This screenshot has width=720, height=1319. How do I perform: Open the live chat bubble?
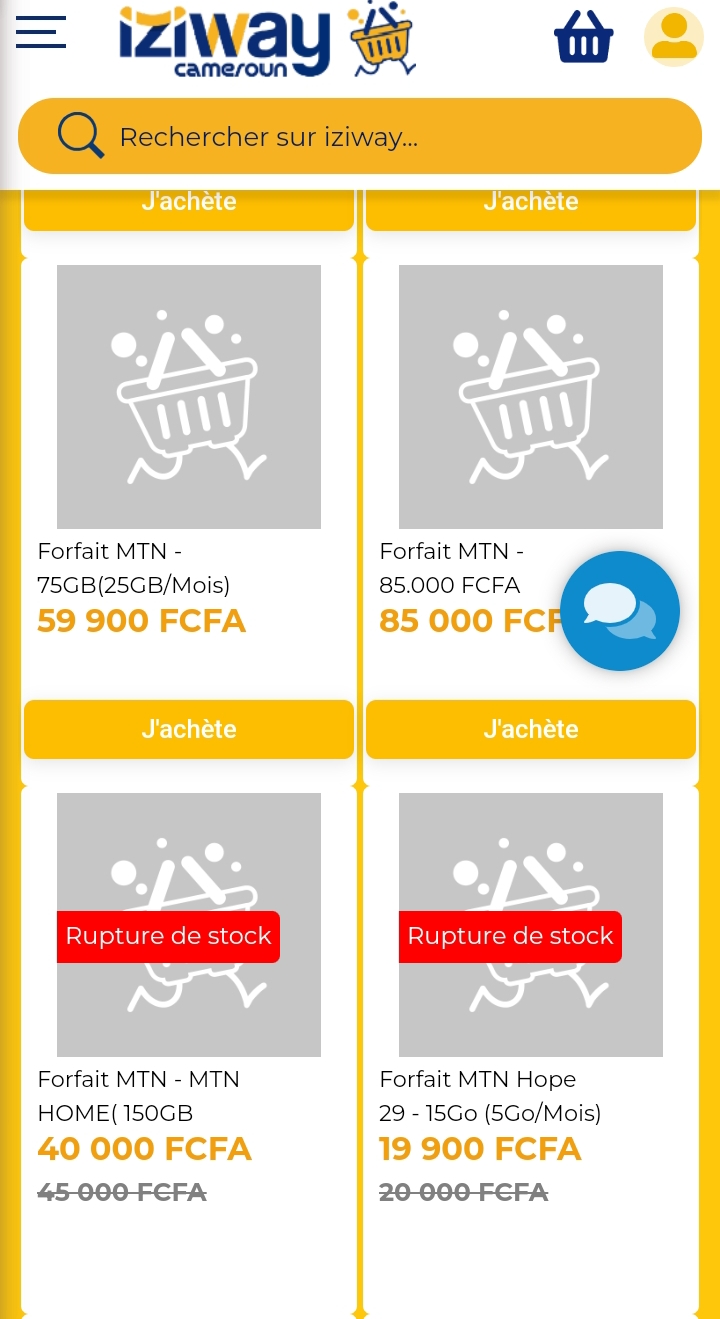620,611
